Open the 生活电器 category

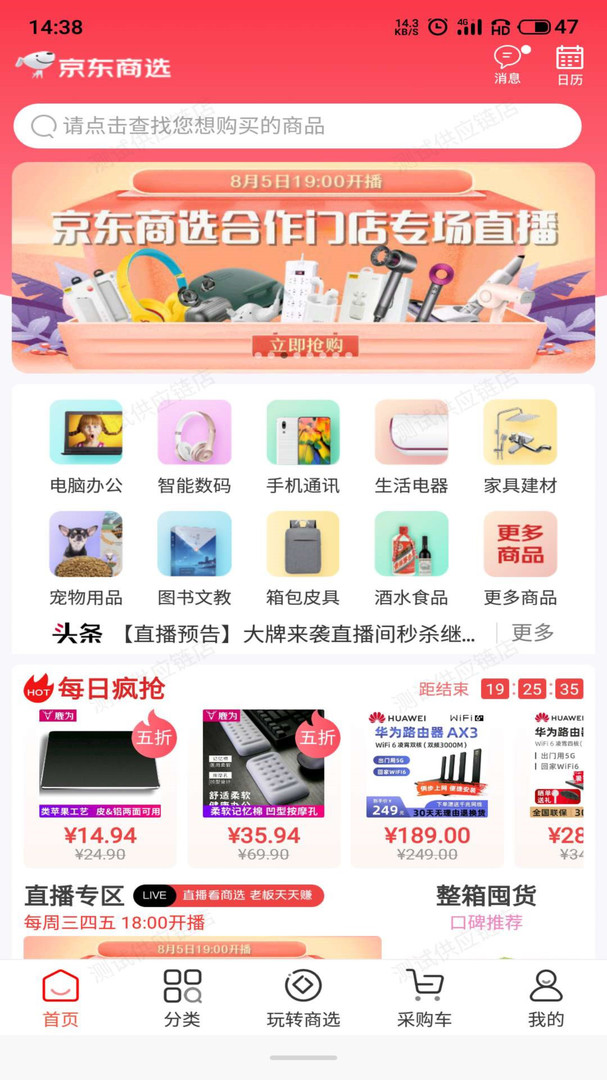[411, 446]
